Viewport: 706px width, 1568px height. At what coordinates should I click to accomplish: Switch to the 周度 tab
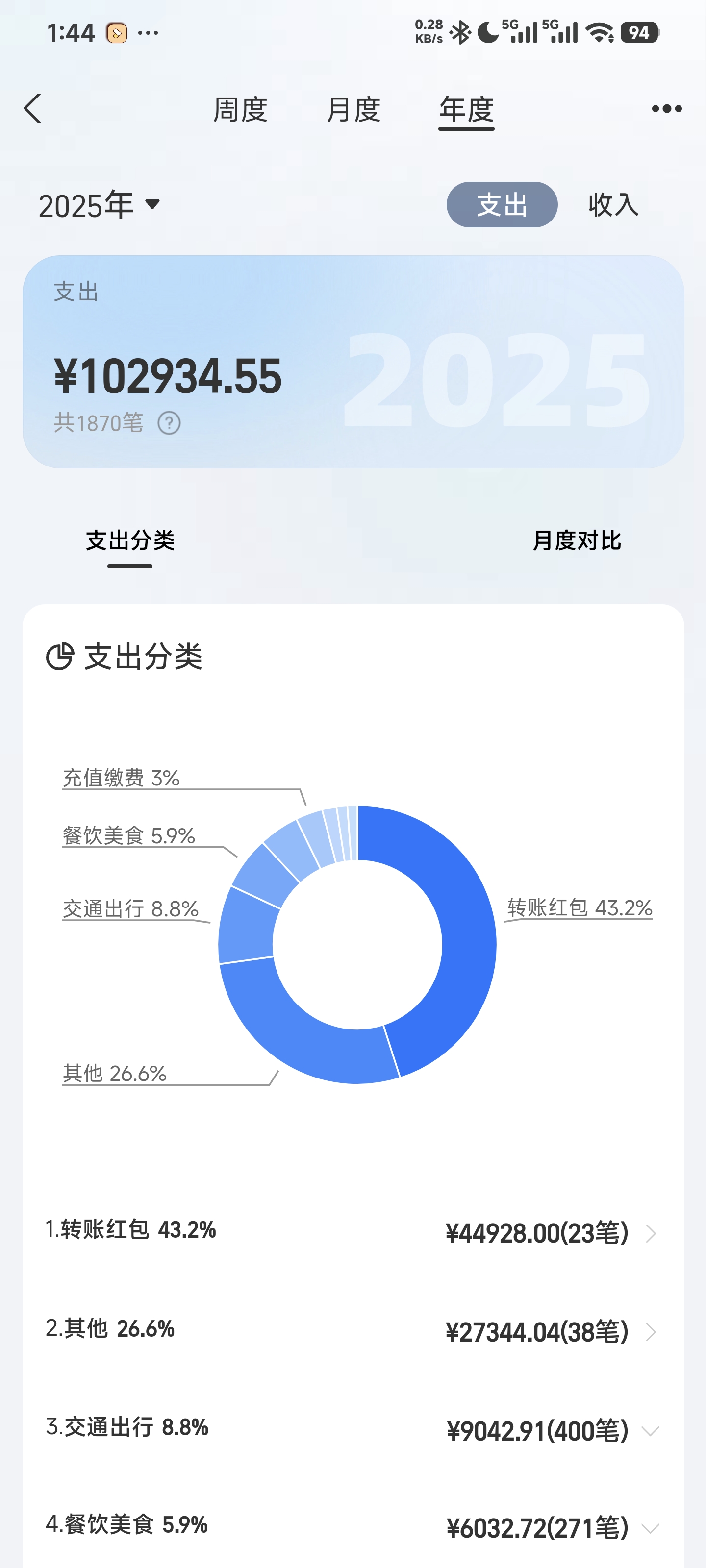[240, 110]
